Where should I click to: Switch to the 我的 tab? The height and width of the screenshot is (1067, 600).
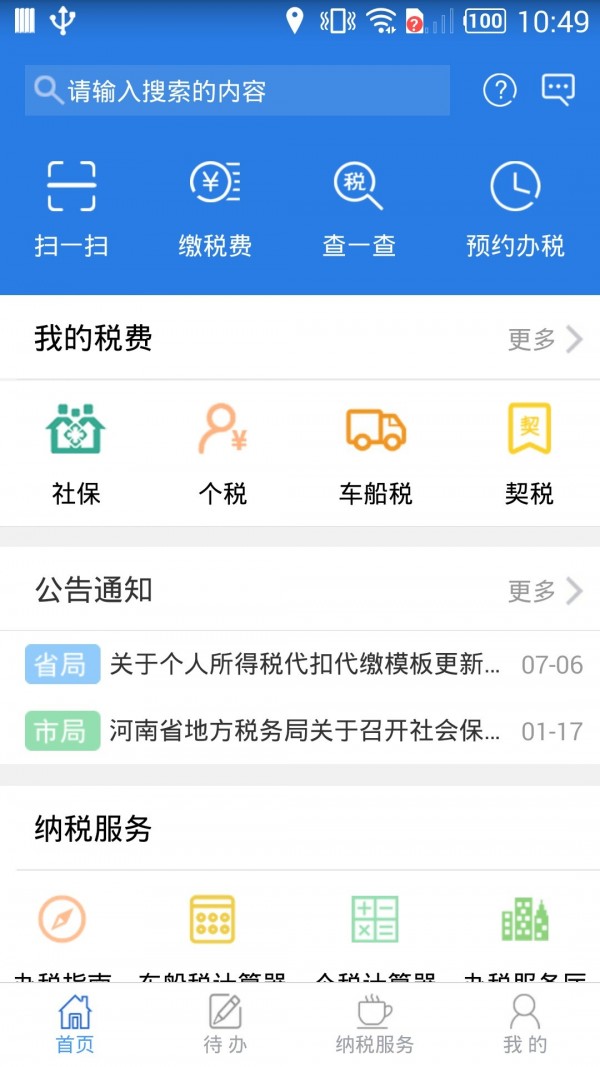tap(525, 1025)
